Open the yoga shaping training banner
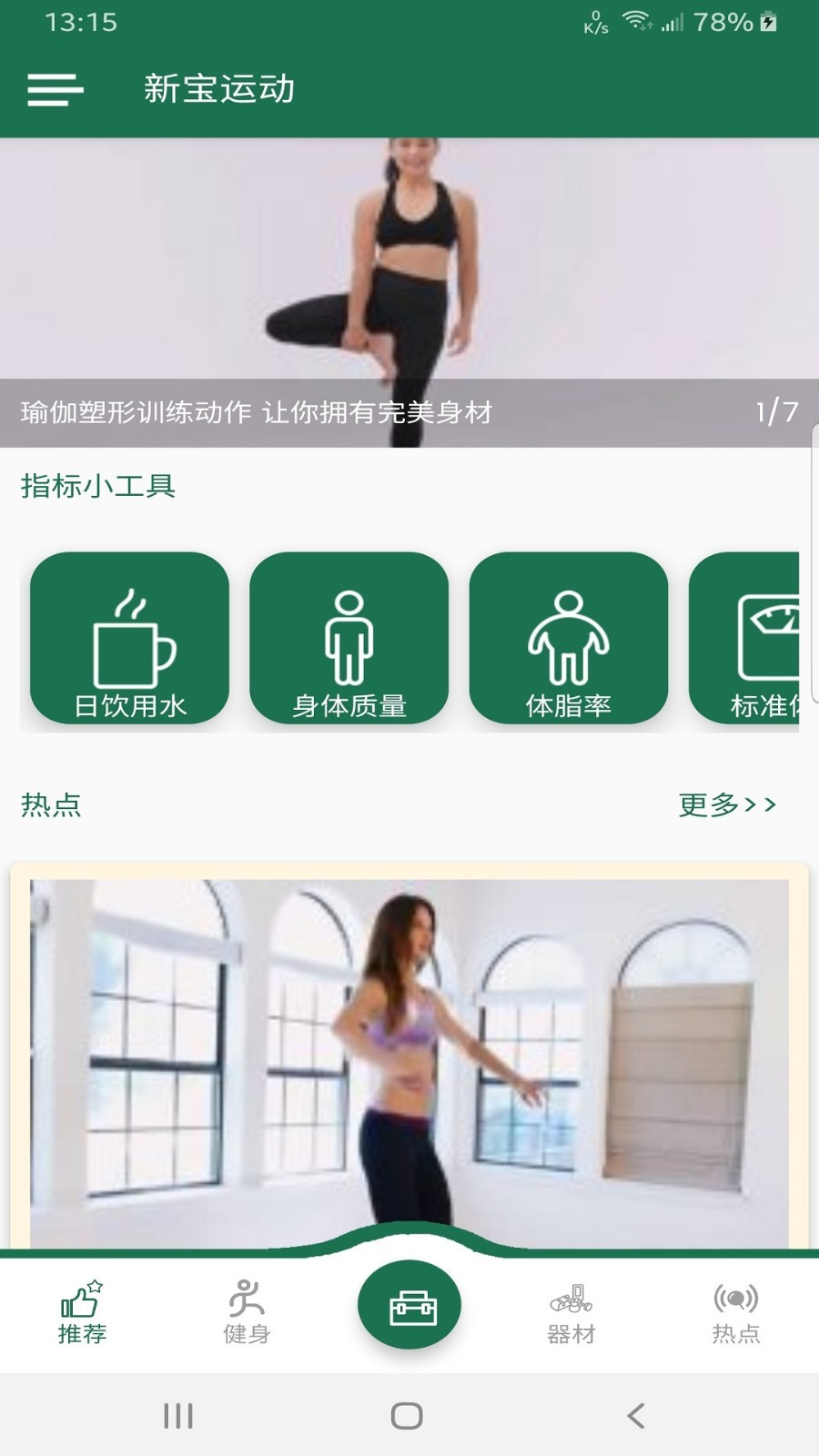 [x=409, y=291]
